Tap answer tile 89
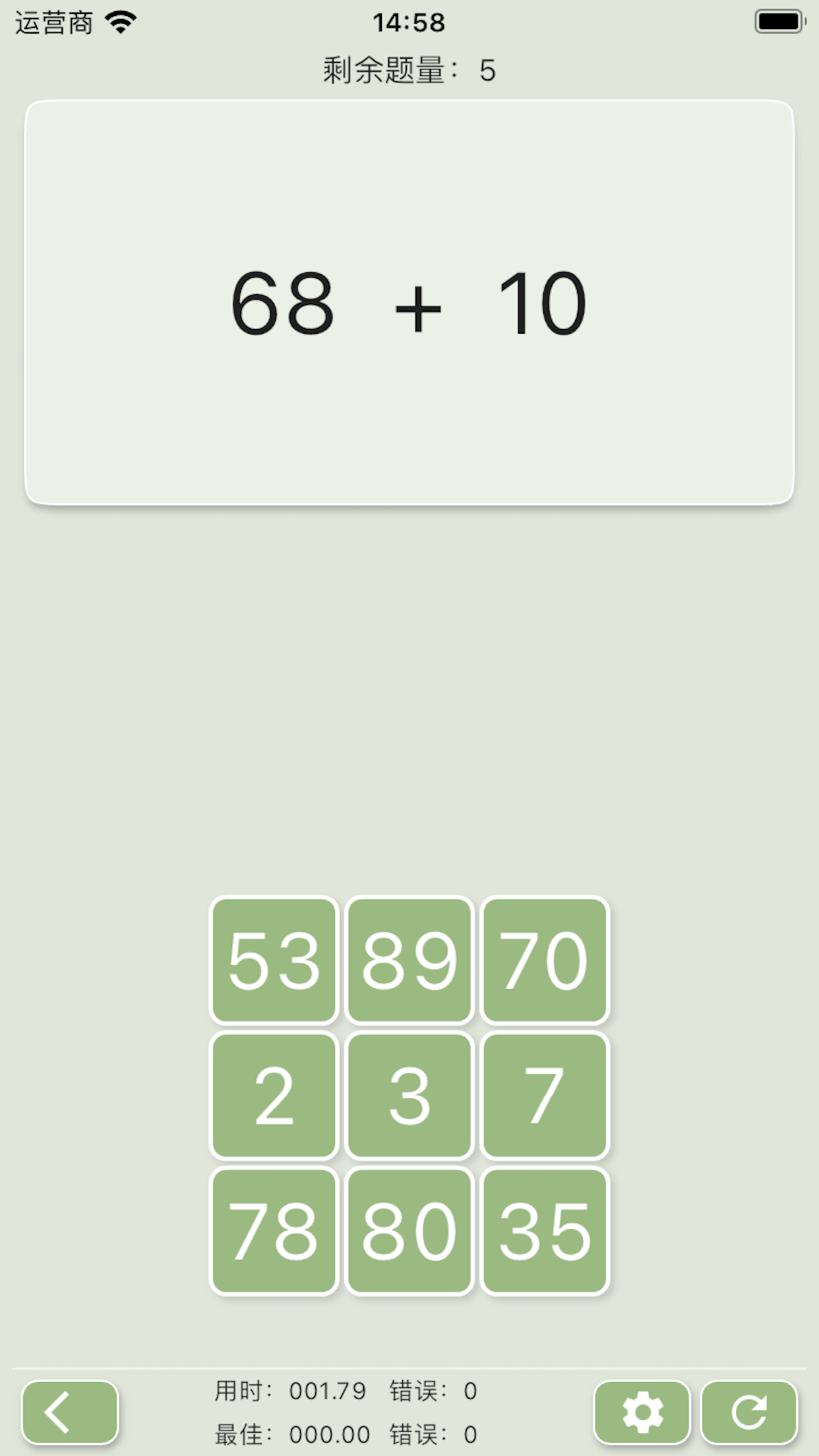Viewport: 819px width, 1456px height. click(x=409, y=960)
